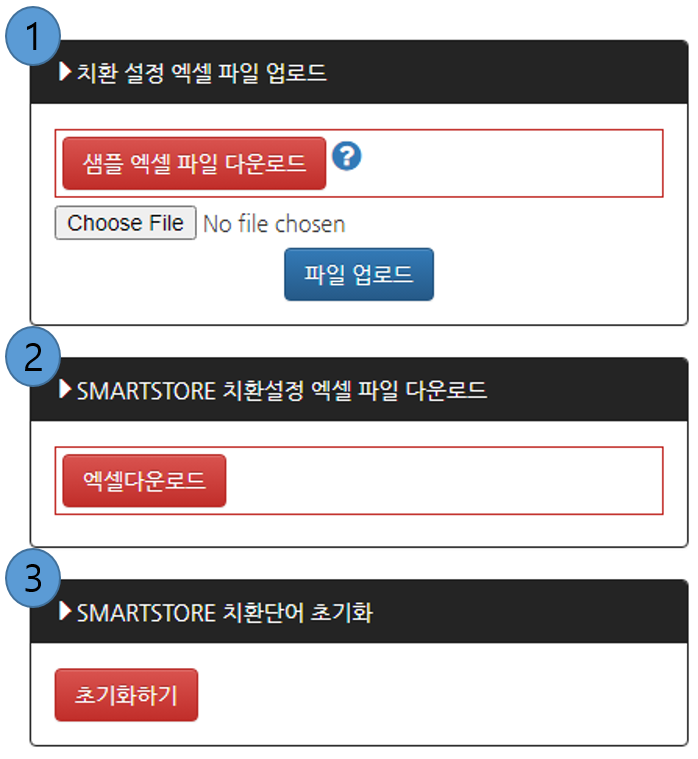Tap 초기화하기 to reset replacement words
The width and height of the screenshot is (698, 759).
pos(126,694)
